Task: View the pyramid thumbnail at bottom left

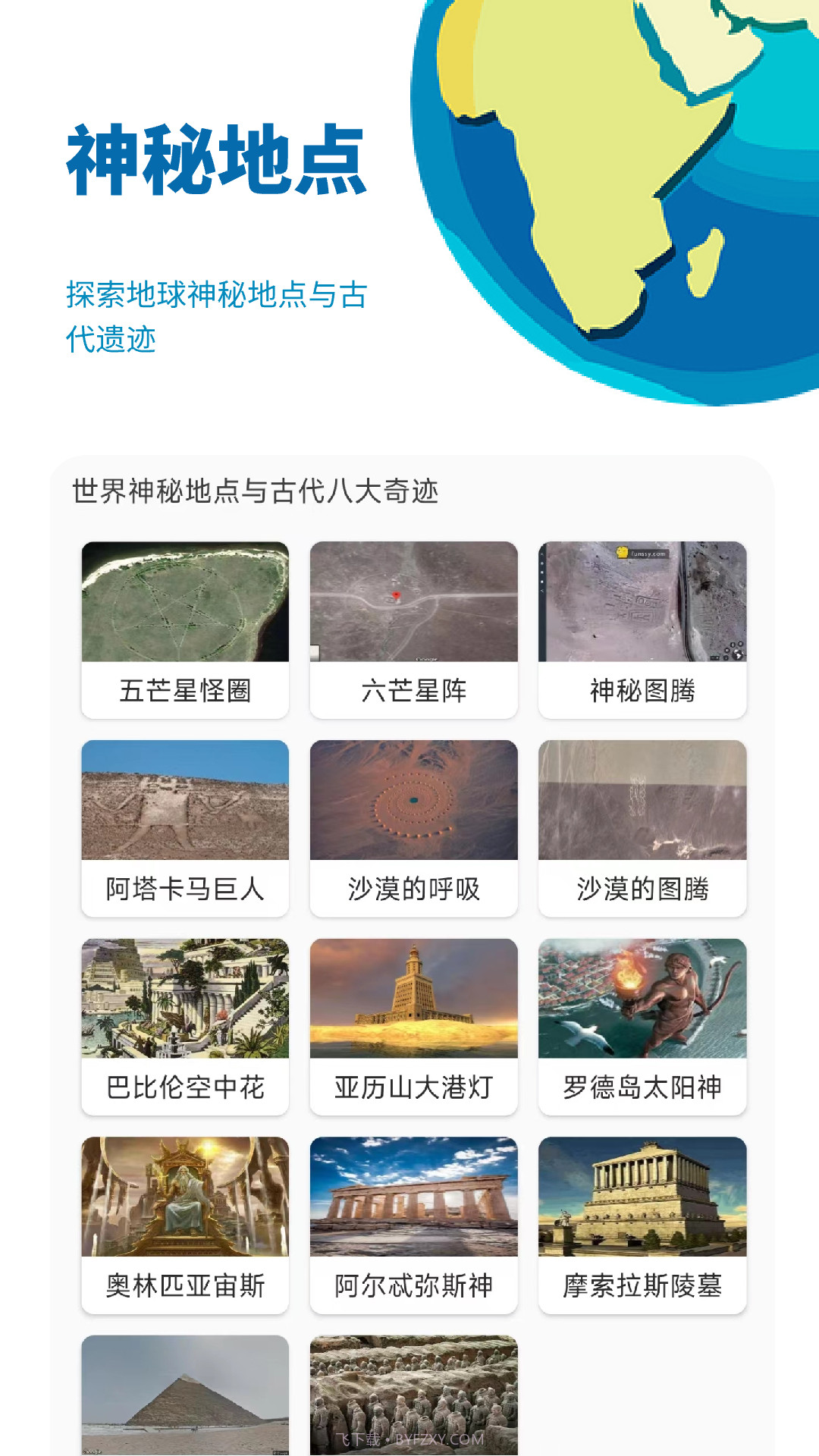Action: tap(184, 1410)
